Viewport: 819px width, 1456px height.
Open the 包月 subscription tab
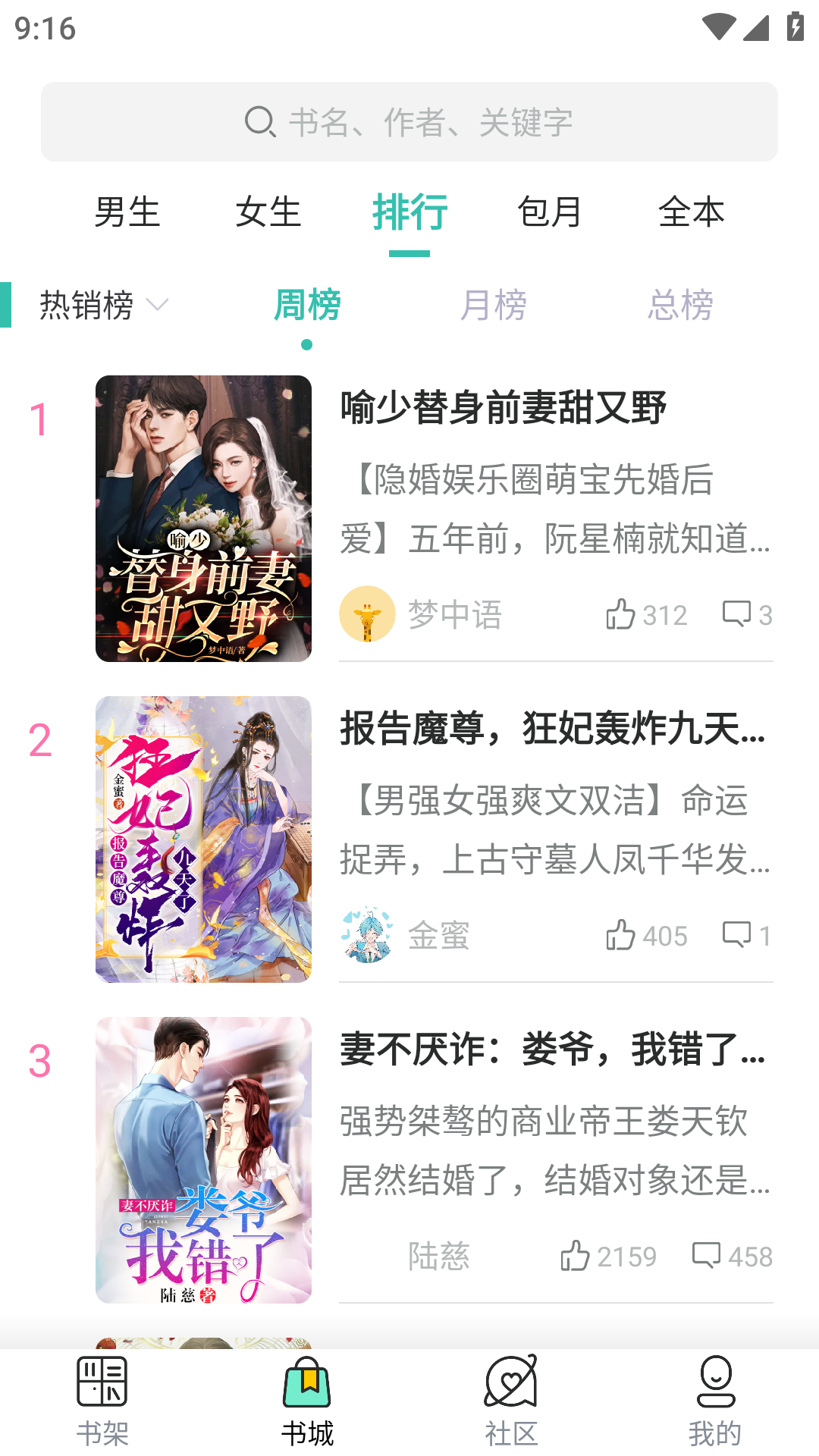548,213
